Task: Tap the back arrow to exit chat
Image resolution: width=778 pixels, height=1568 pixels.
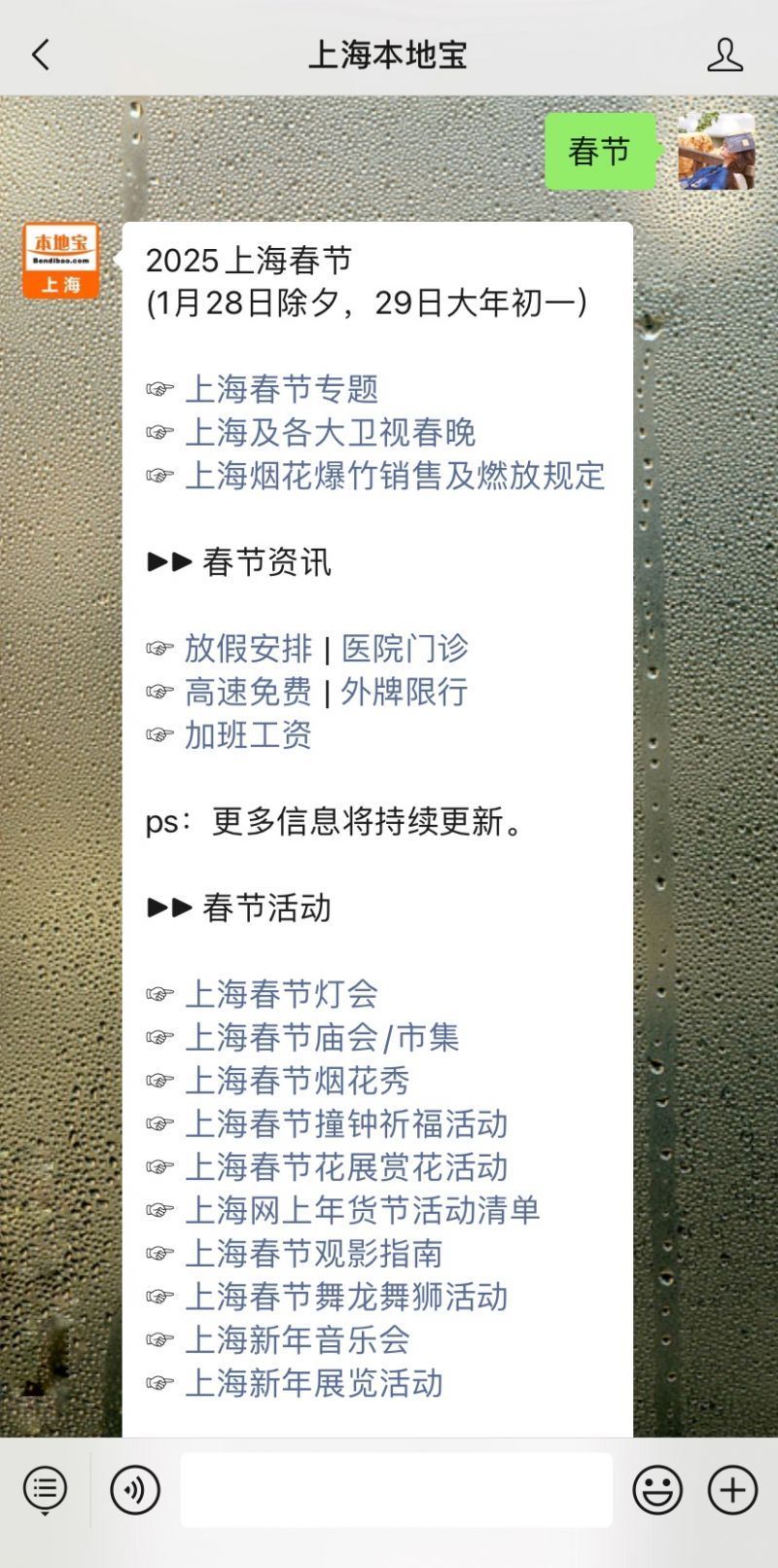Action: pos(39,55)
